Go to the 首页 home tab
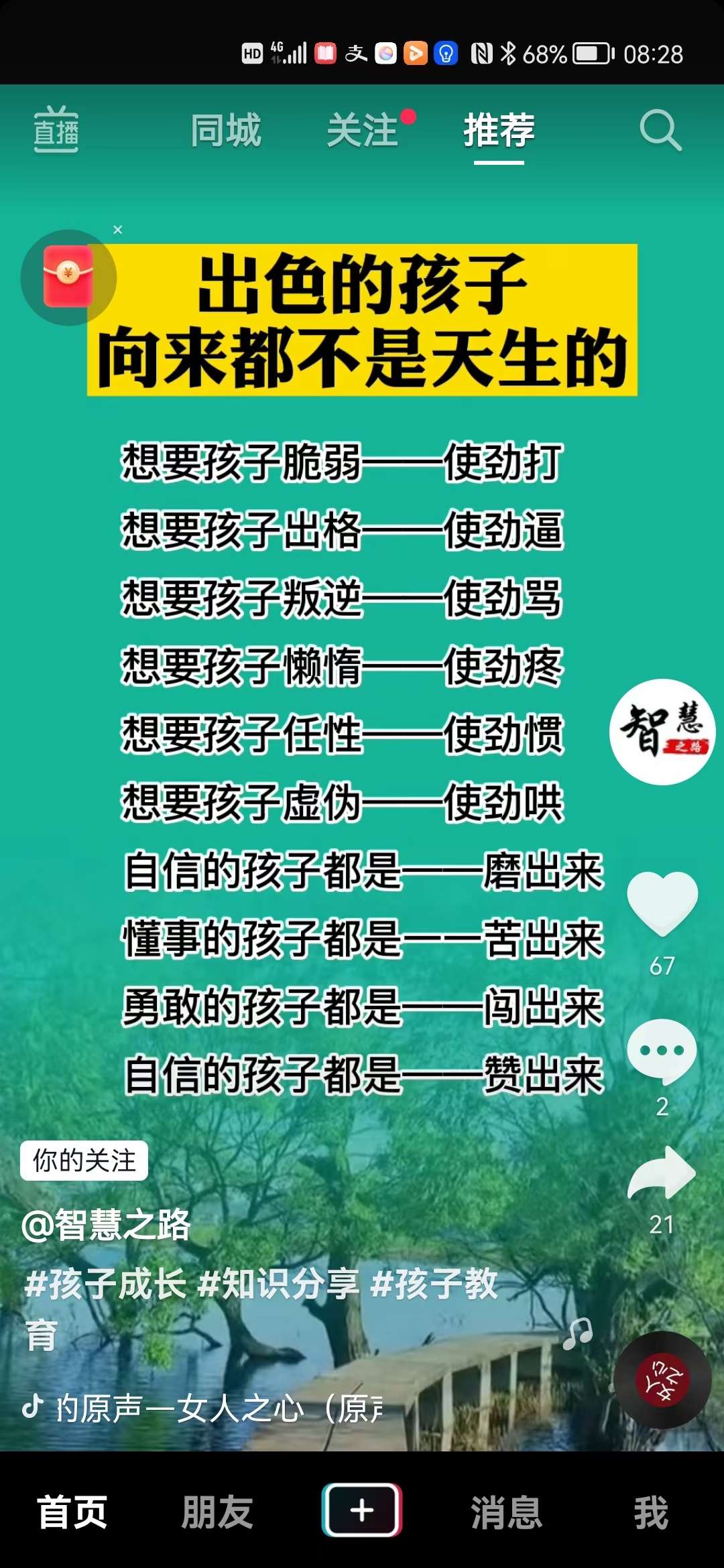724x1568 pixels. point(72,1512)
